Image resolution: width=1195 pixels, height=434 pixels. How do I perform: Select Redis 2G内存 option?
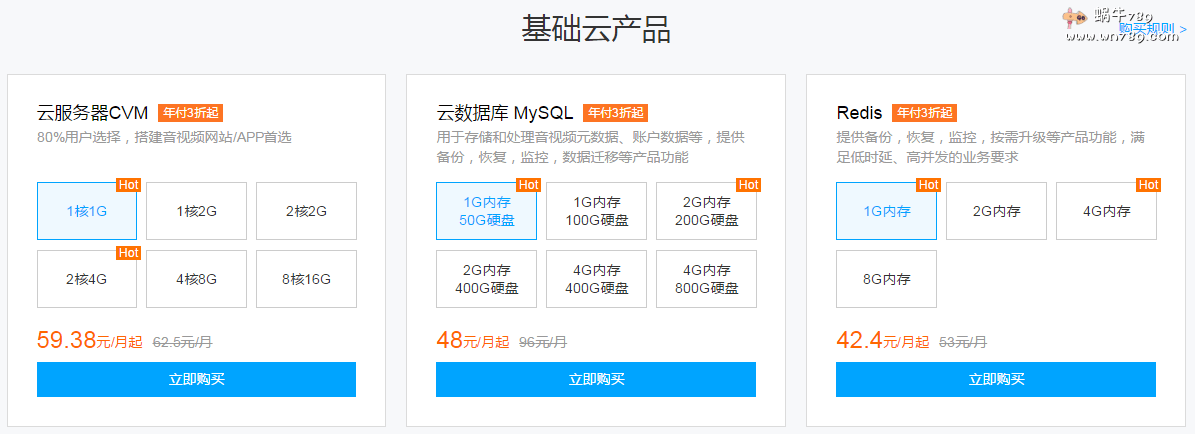[x=996, y=211]
